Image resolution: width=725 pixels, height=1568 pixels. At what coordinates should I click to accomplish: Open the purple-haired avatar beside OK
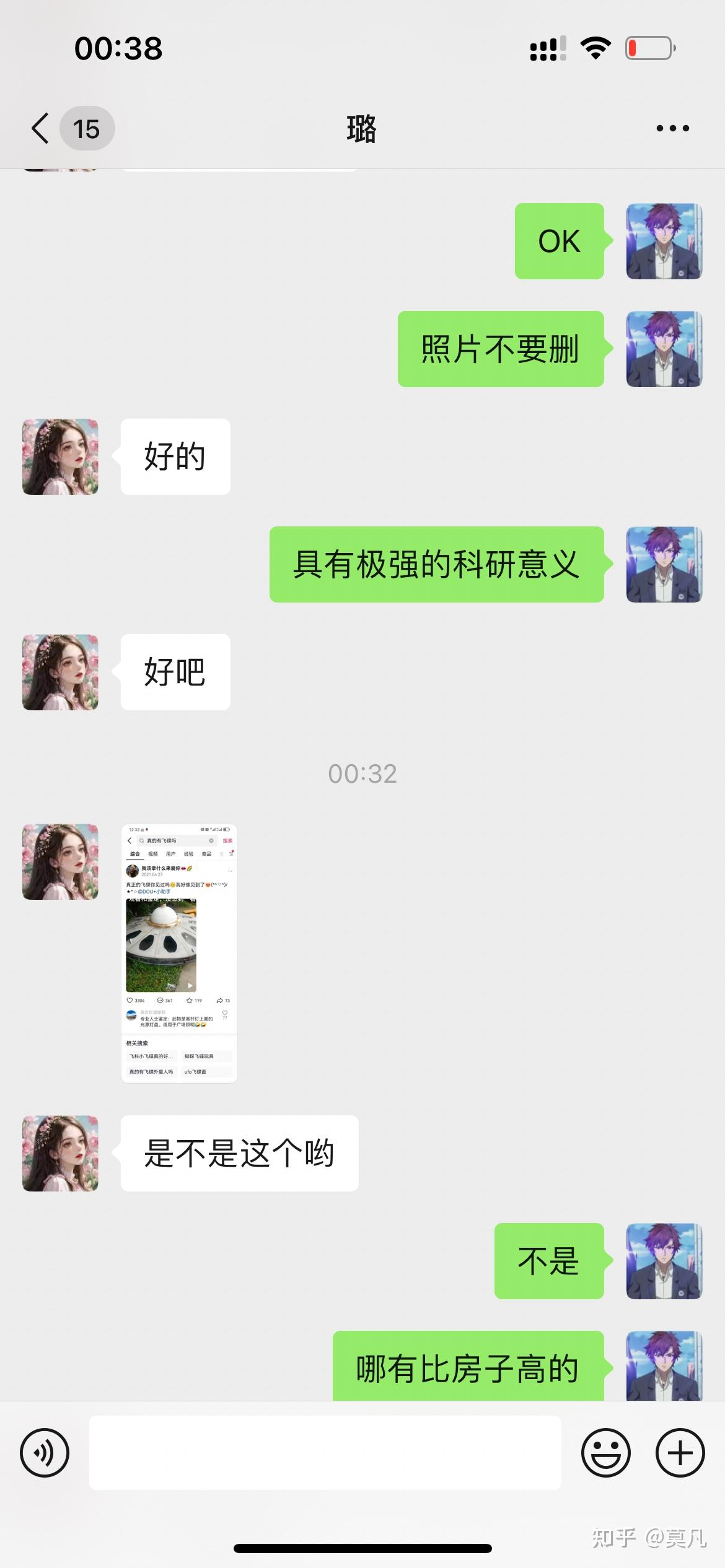pos(664,241)
